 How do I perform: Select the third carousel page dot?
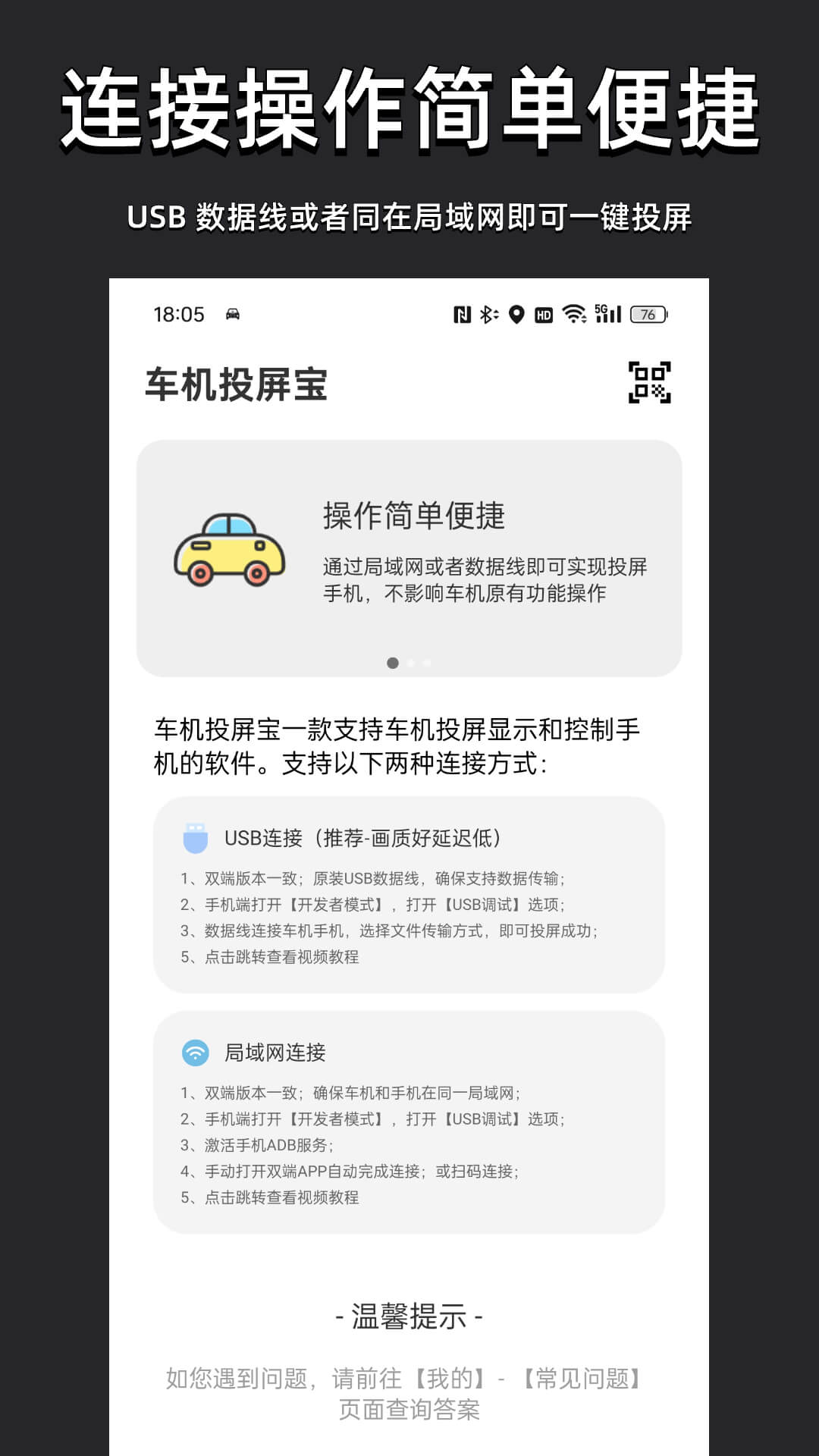click(427, 663)
